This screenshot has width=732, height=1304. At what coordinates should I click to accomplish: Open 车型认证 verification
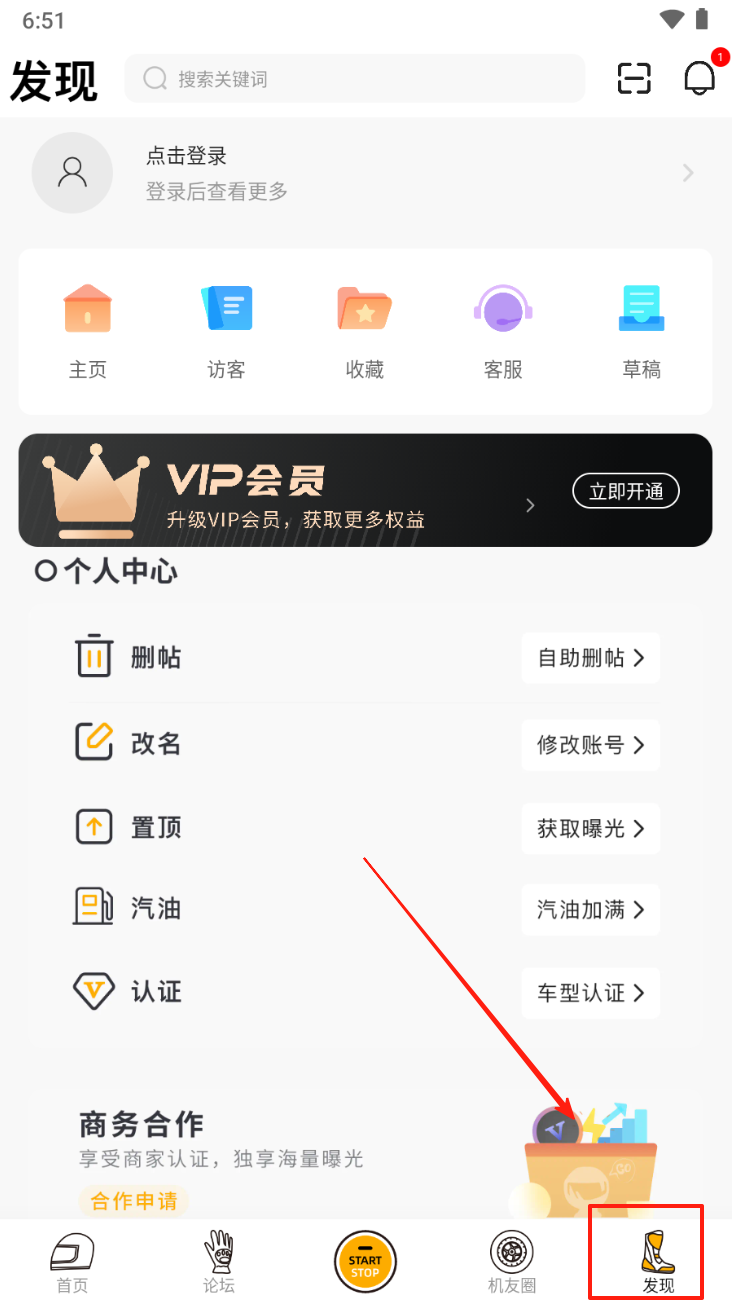point(590,993)
